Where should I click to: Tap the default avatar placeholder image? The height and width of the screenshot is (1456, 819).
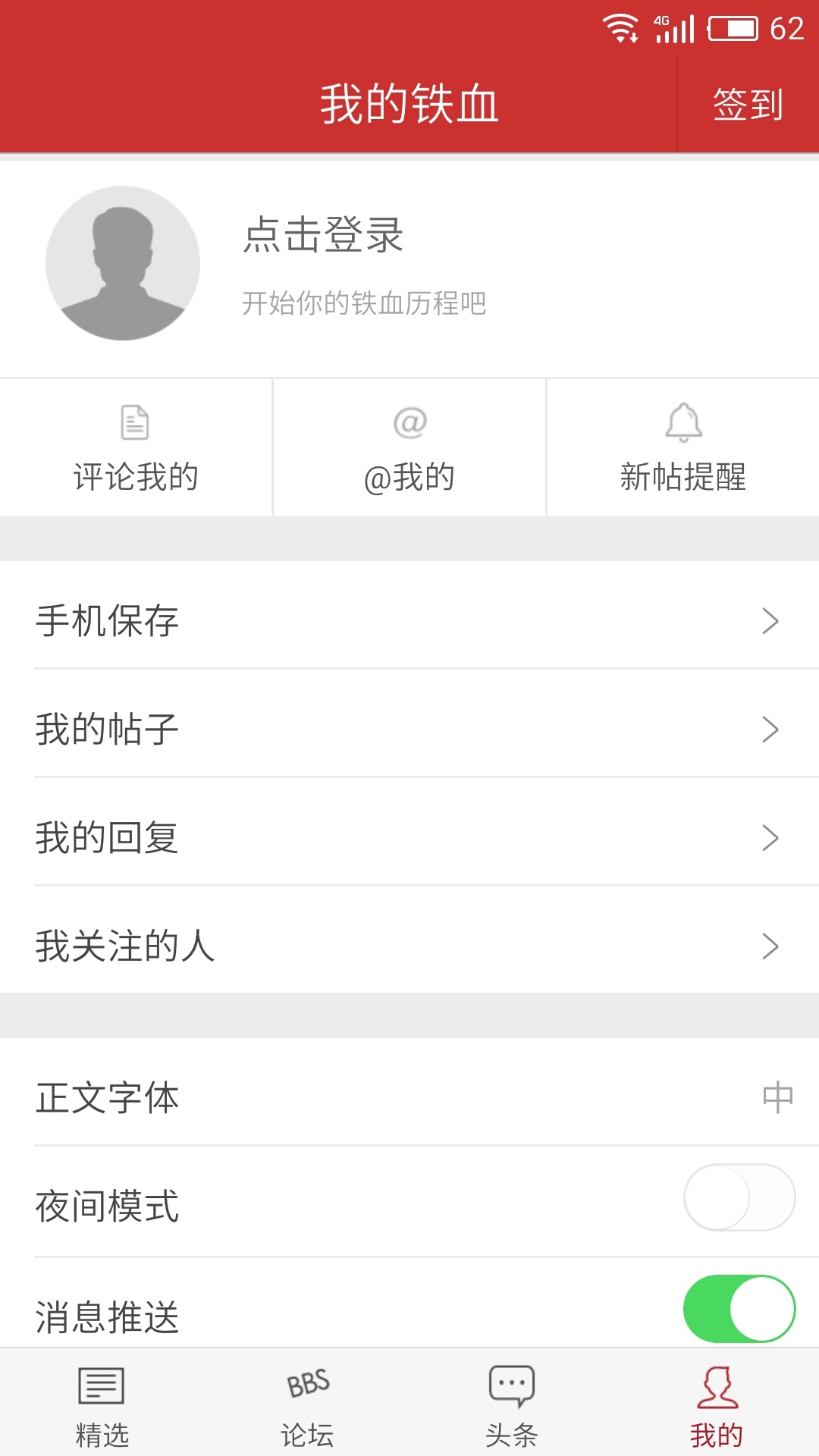124,262
